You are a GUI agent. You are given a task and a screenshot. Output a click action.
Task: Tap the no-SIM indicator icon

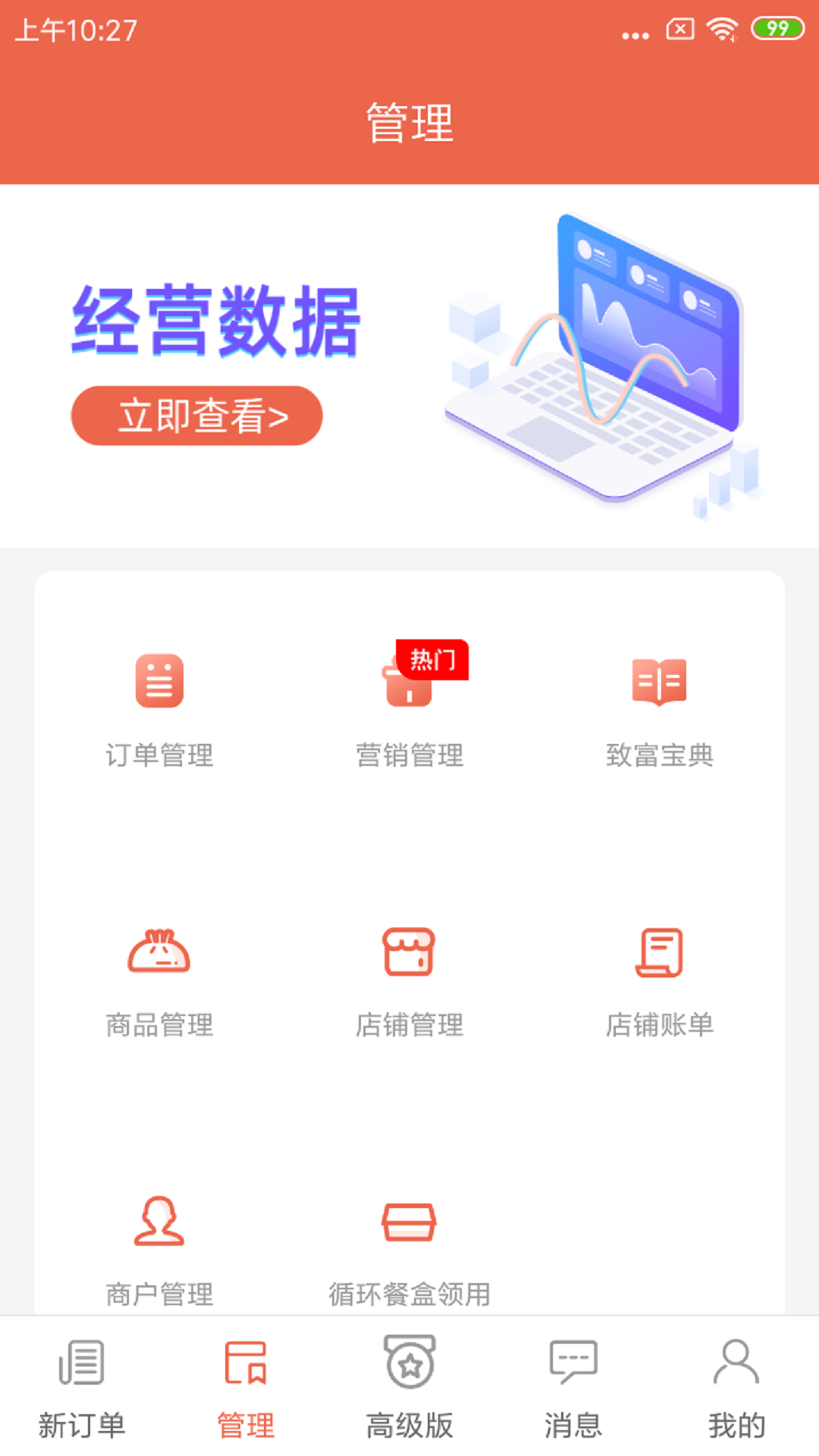(679, 29)
